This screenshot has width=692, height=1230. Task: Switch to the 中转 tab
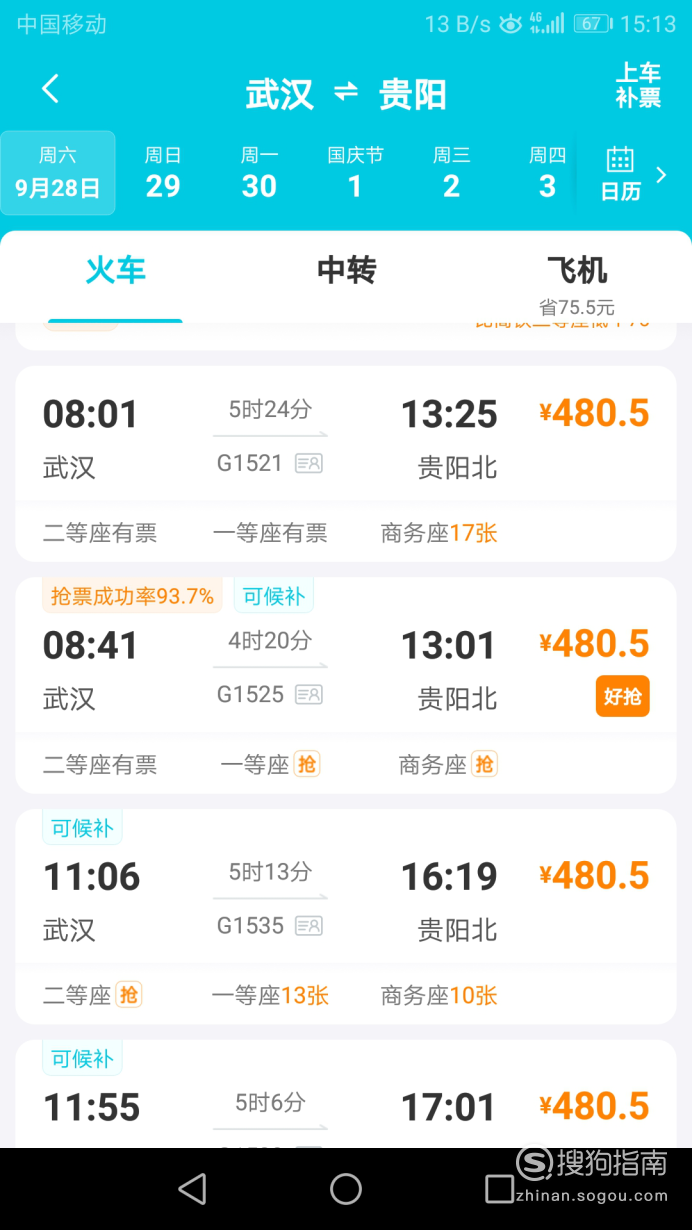click(x=346, y=270)
